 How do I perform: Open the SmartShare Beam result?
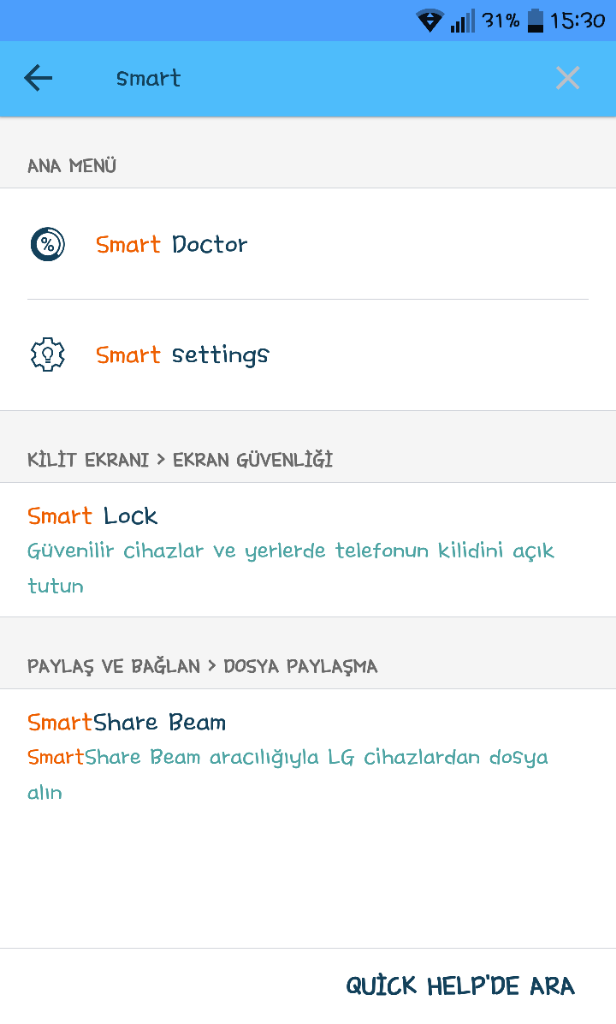coord(308,756)
